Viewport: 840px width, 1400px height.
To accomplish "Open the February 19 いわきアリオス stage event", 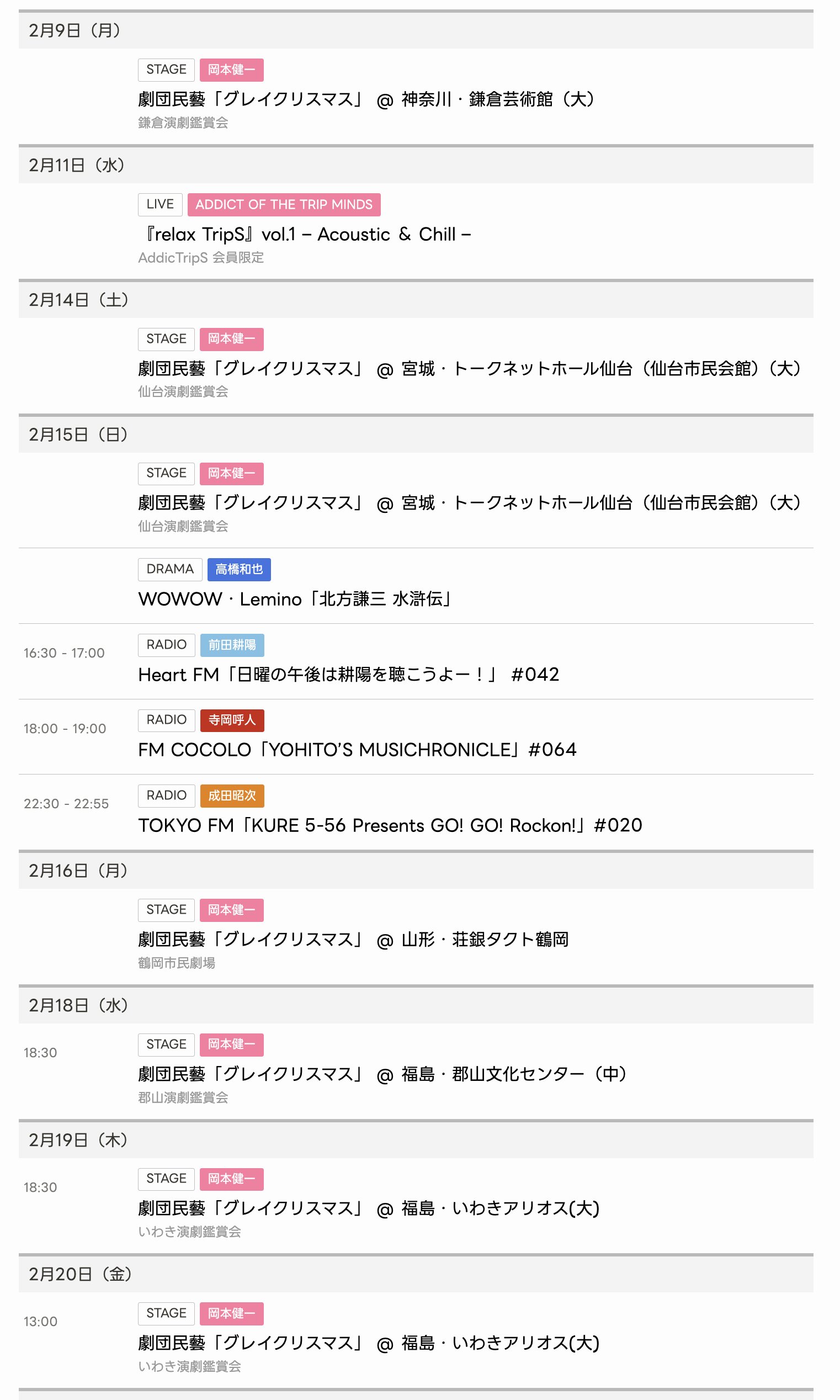I will pyautogui.click(x=369, y=1208).
